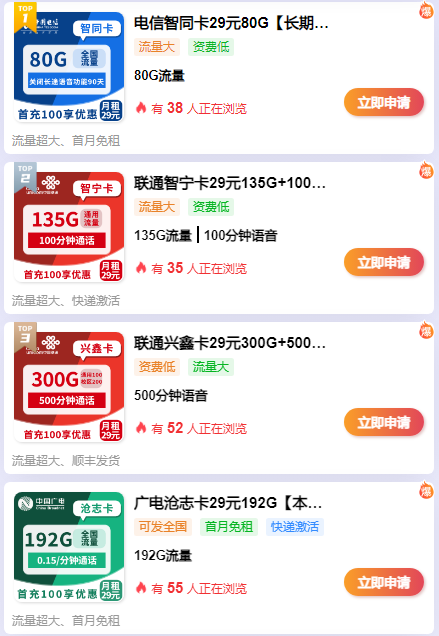Apply for the 电信智同卡 80G plan
This screenshot has height=636, width=439.
384,102
